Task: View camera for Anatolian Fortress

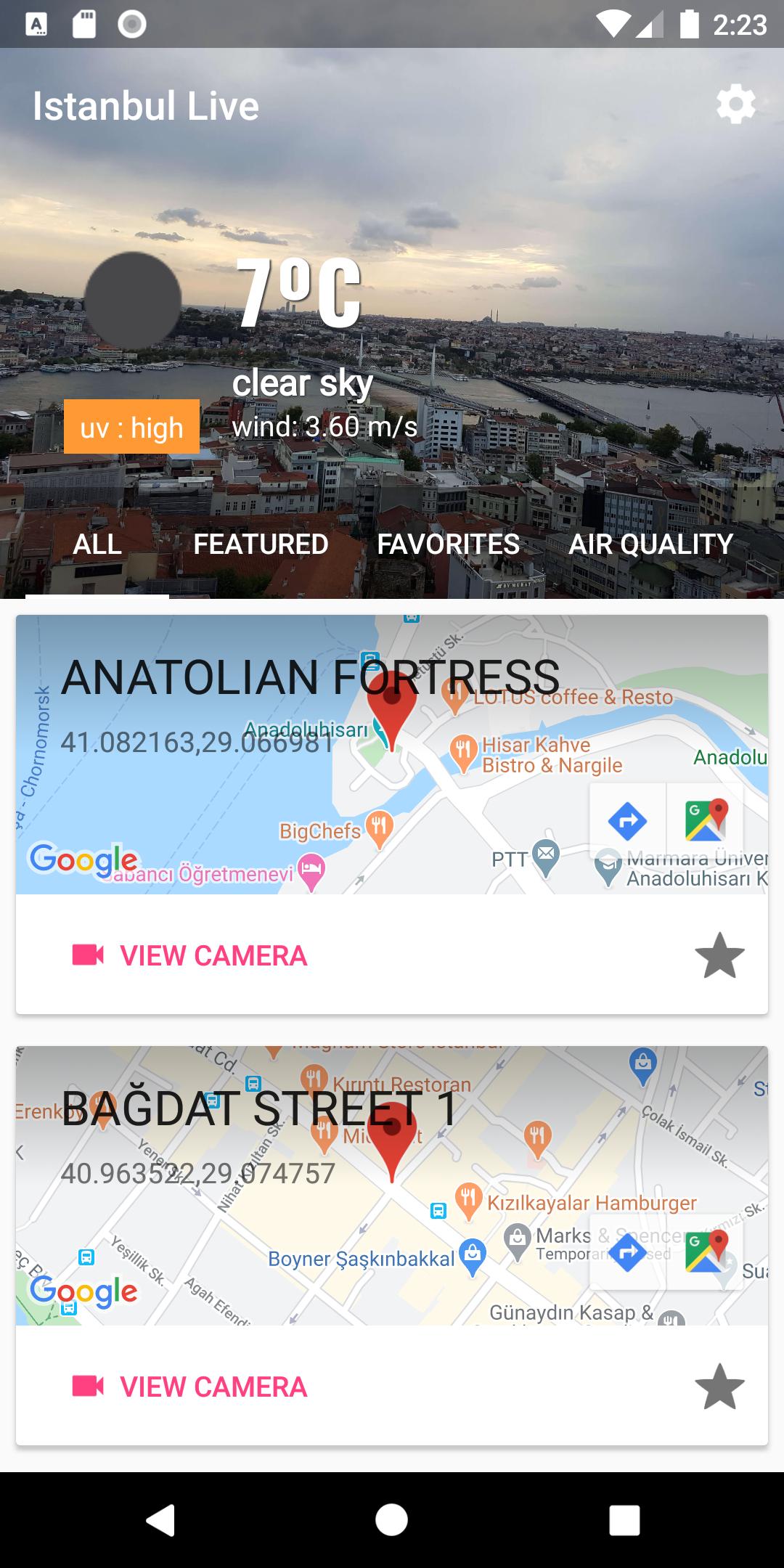Action: [190, 955]
